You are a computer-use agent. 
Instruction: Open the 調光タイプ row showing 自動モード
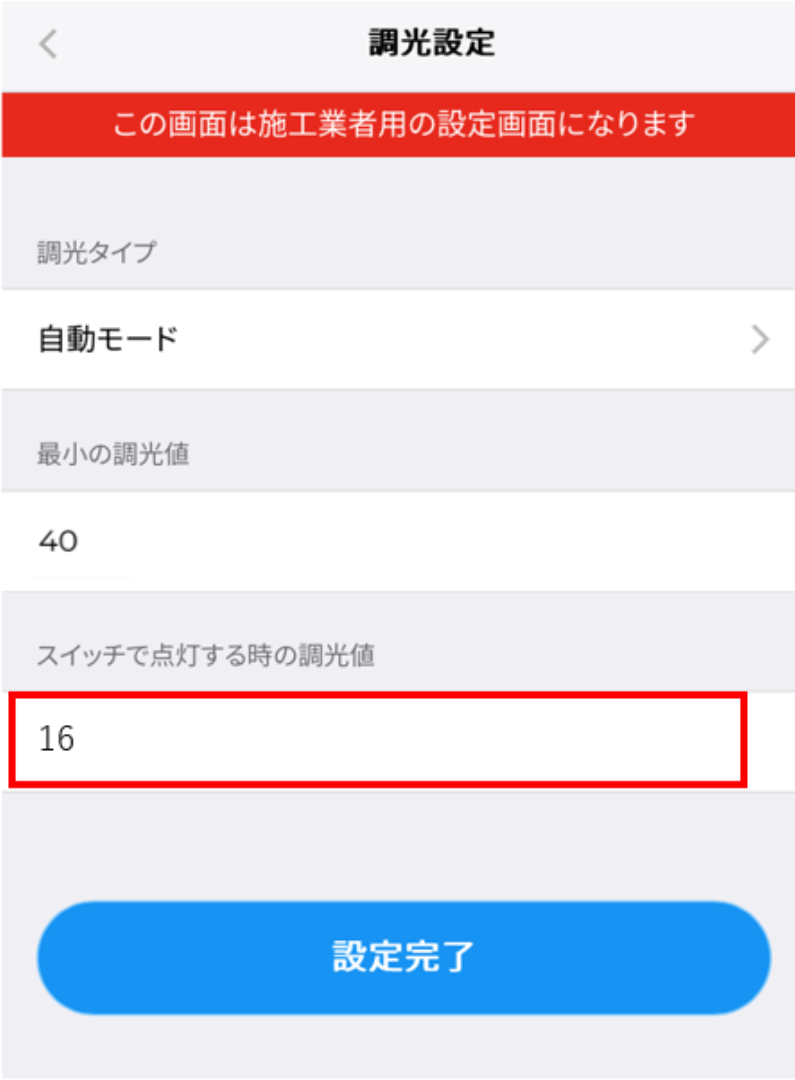tap(397, 340)
